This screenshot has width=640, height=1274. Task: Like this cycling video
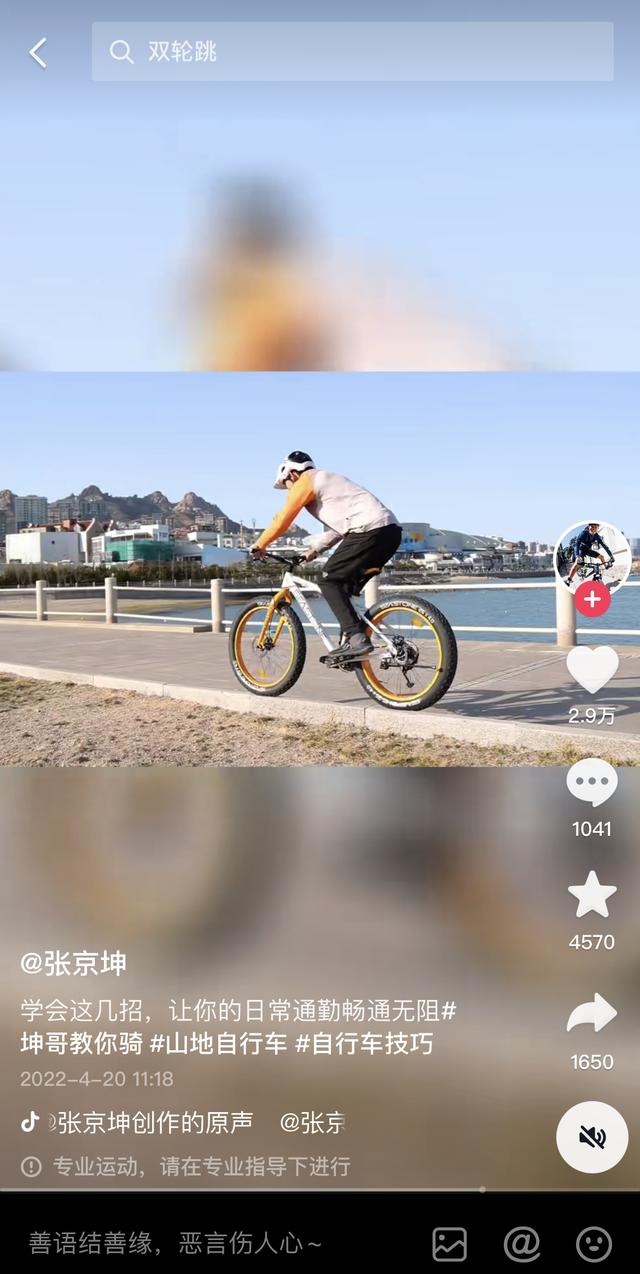(592, 670)
